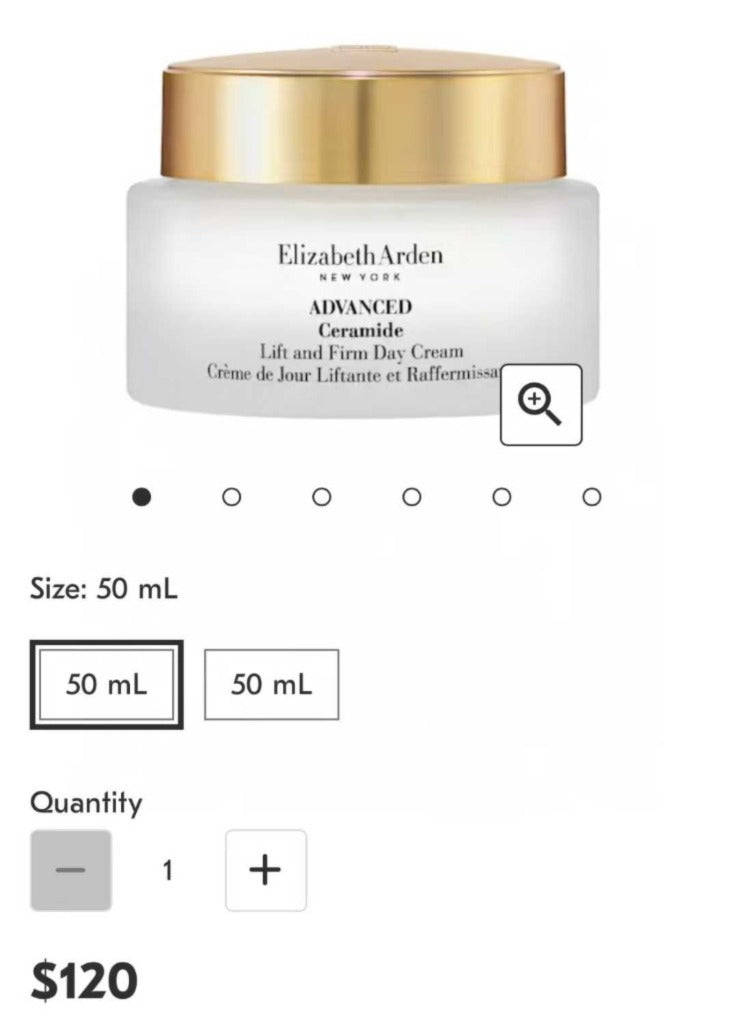Increase quantity with the plus button

pos(265,870)
